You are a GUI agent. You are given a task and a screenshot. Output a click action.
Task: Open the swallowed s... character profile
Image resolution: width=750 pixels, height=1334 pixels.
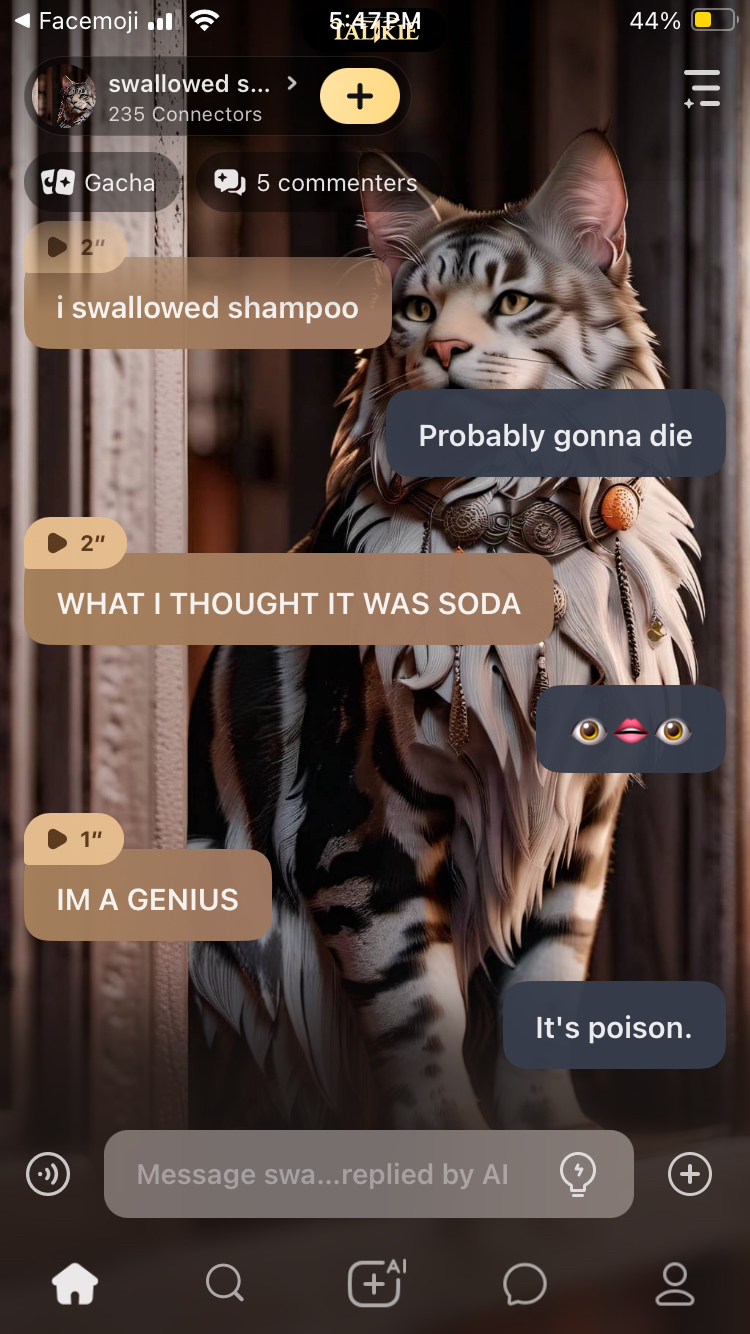point(190,97)
